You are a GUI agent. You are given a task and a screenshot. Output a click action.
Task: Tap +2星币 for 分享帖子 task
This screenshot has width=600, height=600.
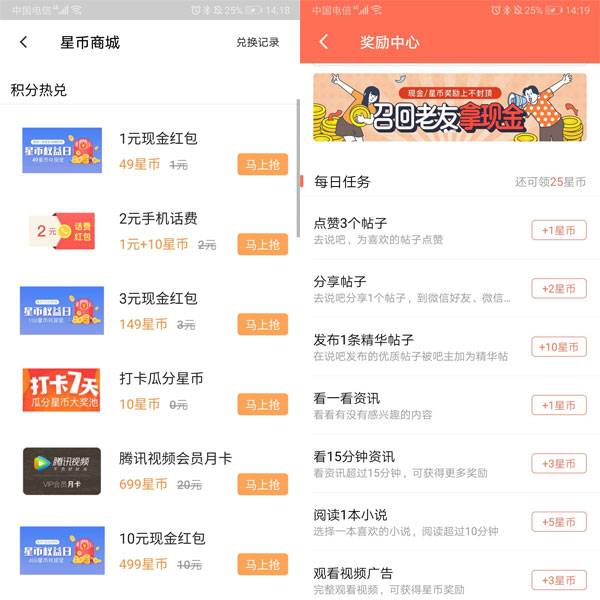coord(558,289)
